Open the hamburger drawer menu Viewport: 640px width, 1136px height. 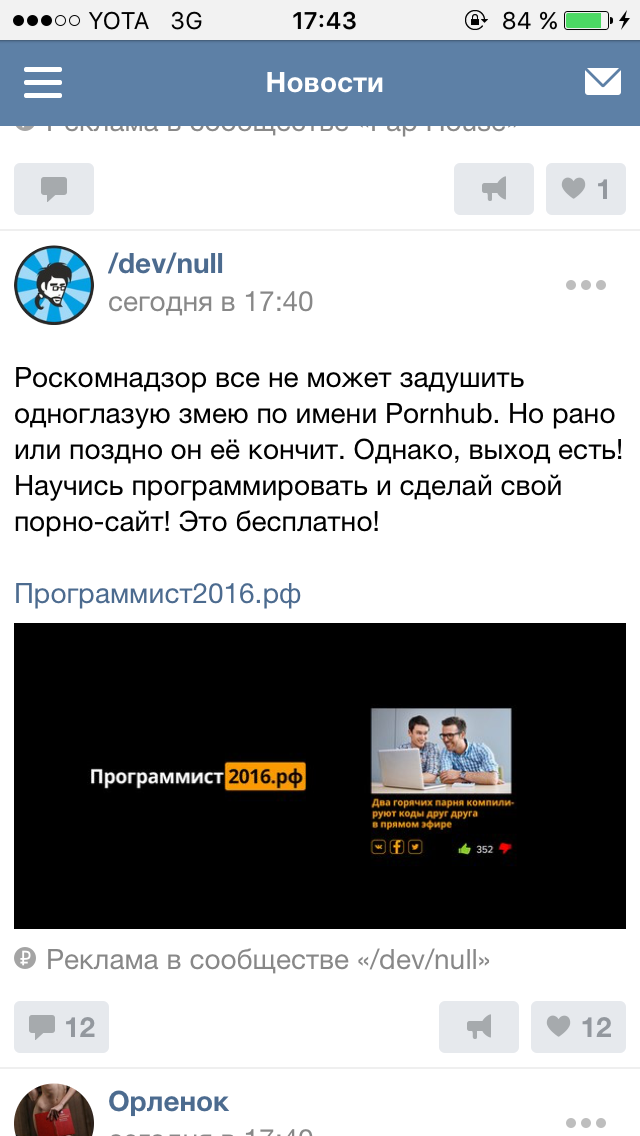(43, 82)
